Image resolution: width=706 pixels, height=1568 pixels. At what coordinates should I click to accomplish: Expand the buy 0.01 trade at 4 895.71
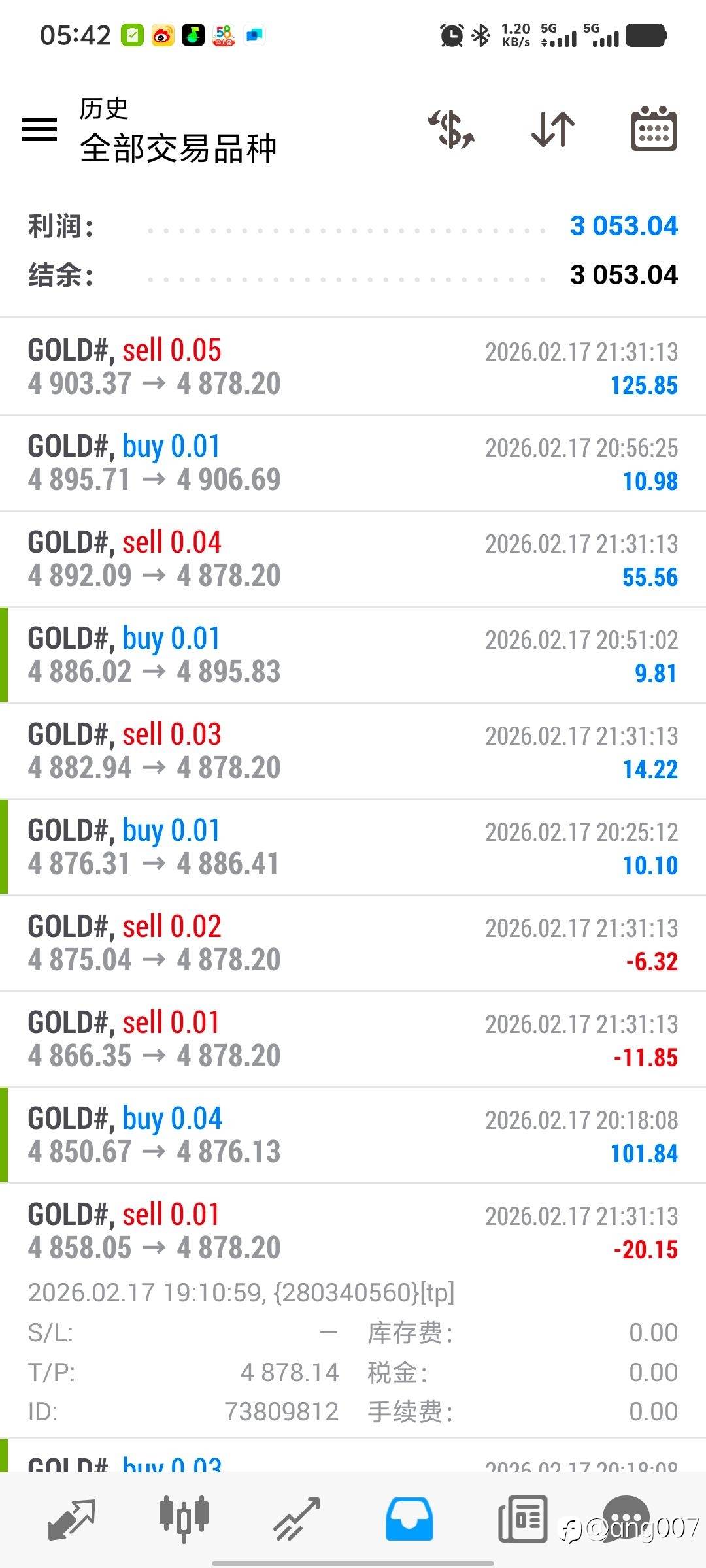click(353, 463)
